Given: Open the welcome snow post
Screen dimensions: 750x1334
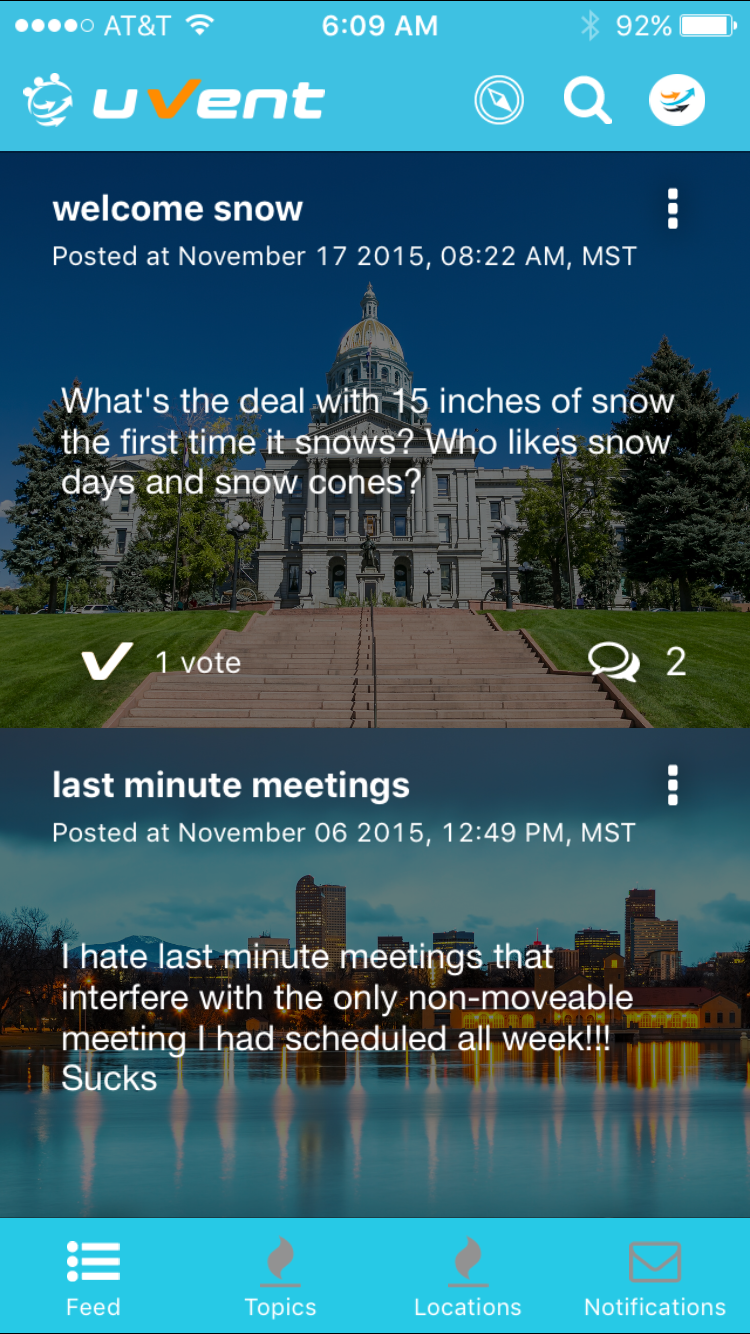Looking at the screenshot, I should [366, 442].
